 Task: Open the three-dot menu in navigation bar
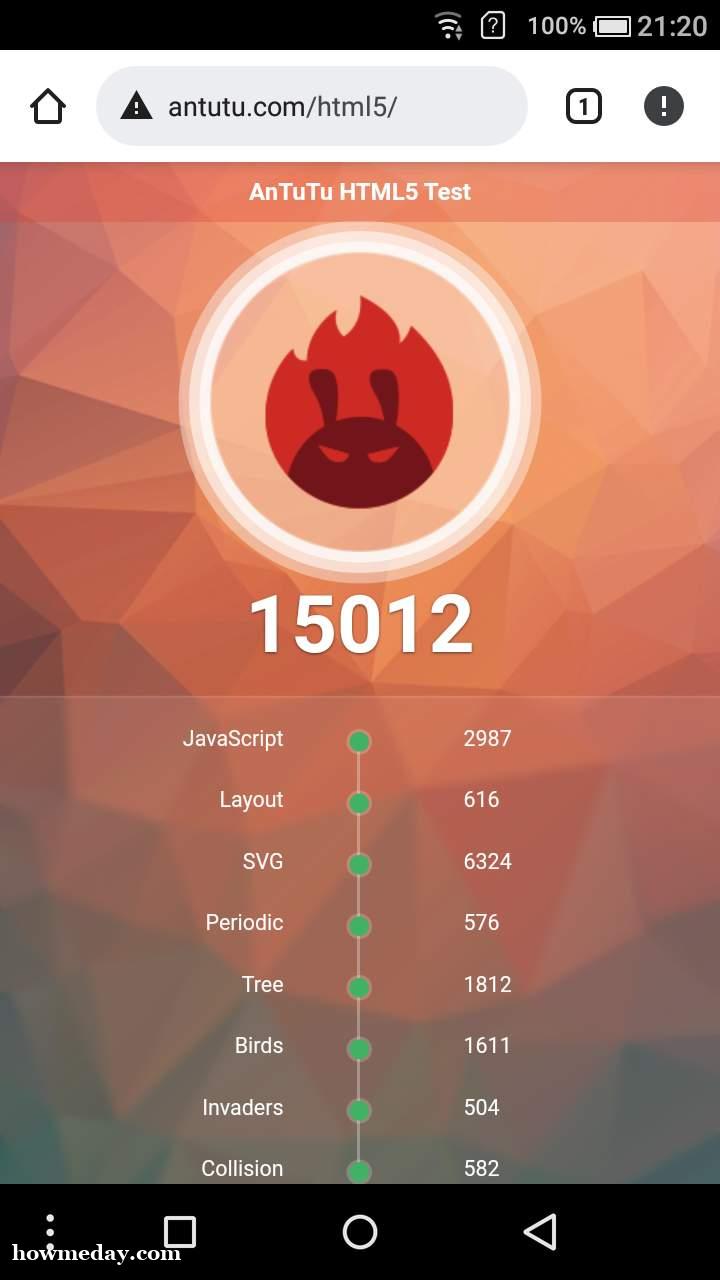pyautogui.click(x=50, y=1230)
